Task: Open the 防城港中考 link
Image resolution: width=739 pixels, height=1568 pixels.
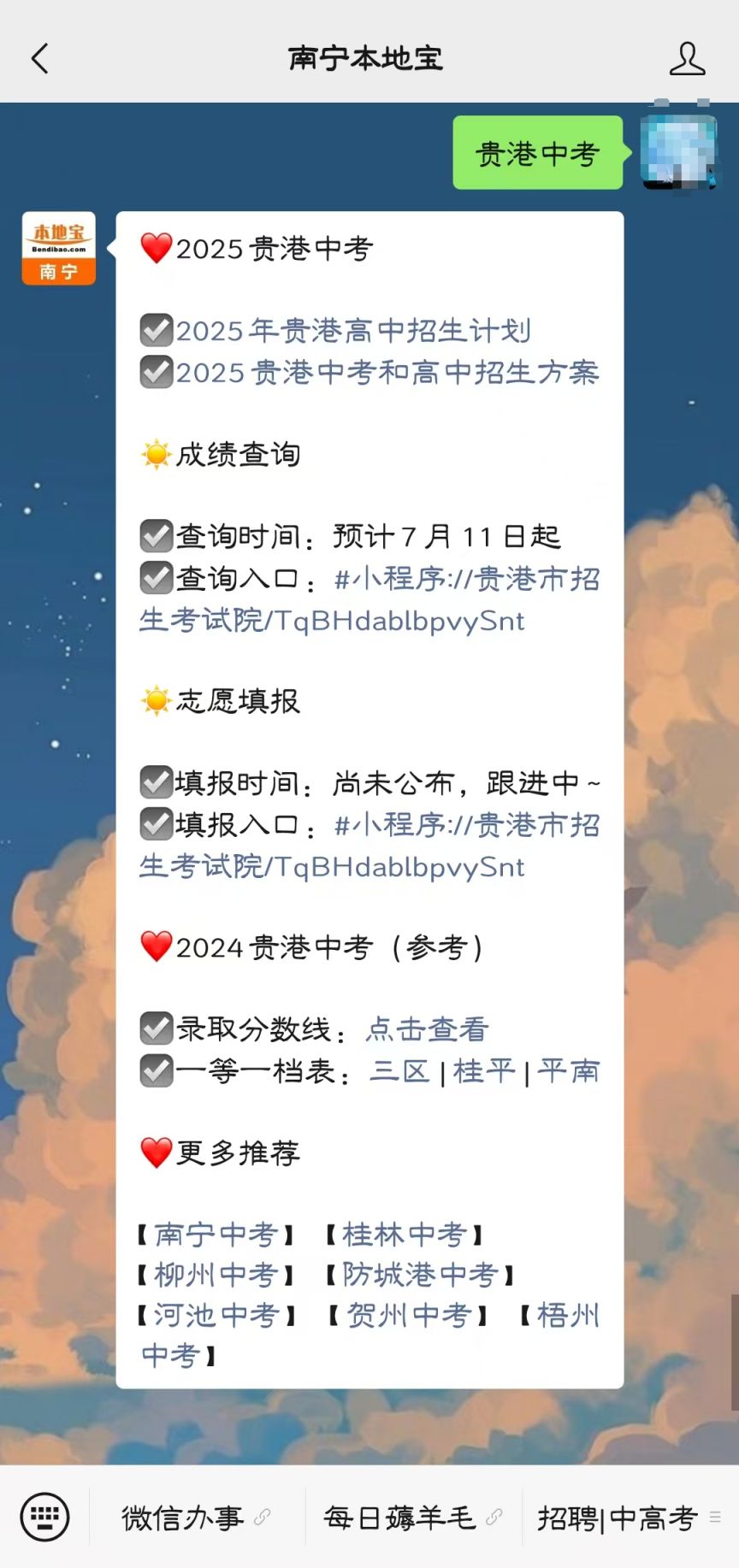Action: pos(419,1276)
